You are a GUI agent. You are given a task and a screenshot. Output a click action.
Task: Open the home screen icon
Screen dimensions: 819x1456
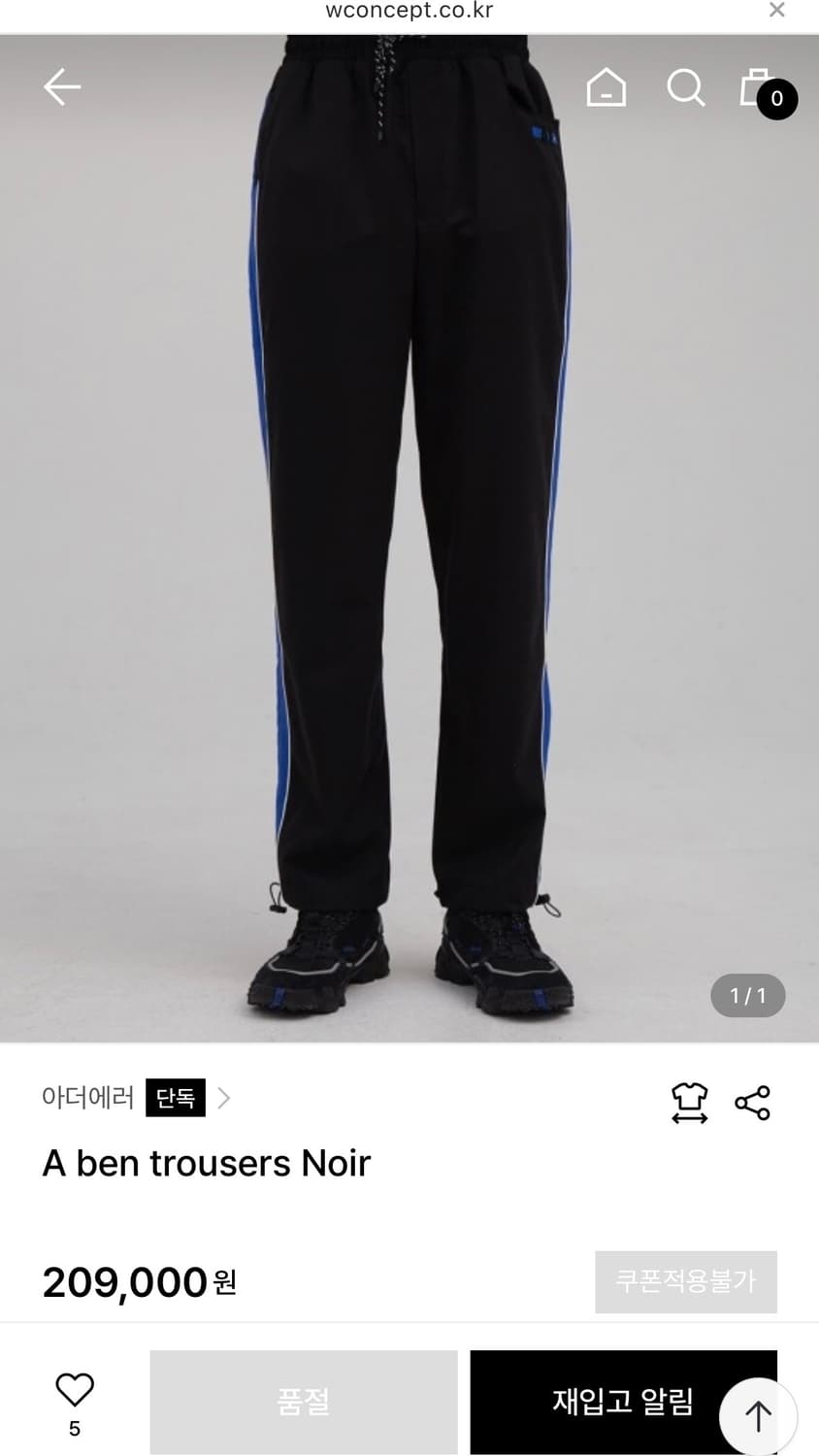pyautogui.click(x=606, y=86)
